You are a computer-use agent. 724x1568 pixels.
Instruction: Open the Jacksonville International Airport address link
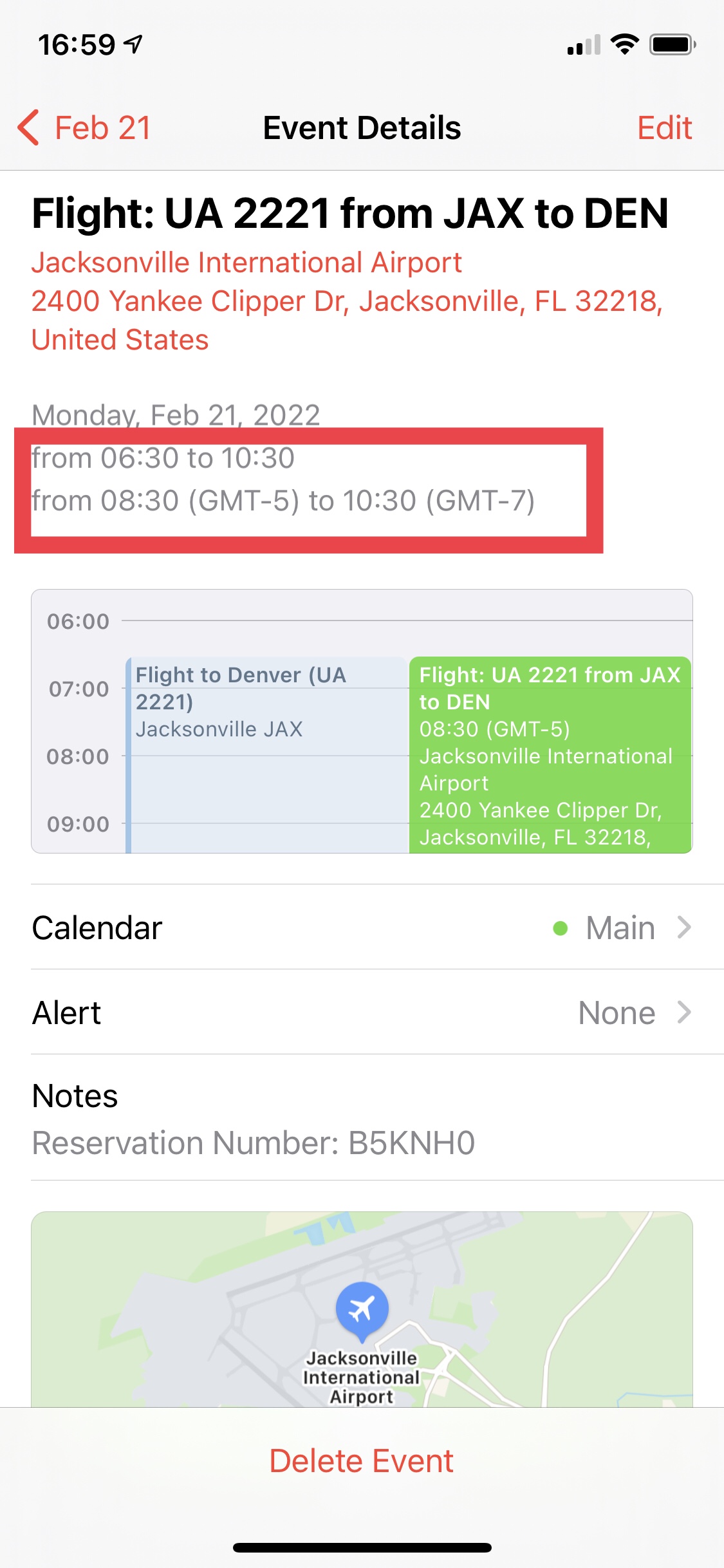(x=347, y=301)
